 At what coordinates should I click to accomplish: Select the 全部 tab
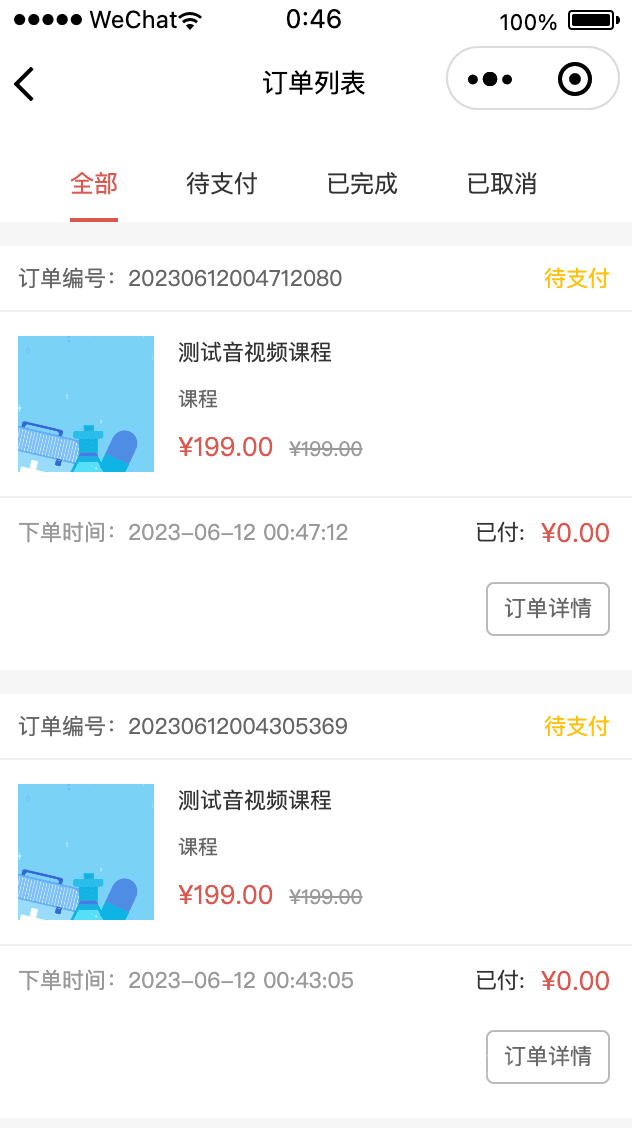94,184
